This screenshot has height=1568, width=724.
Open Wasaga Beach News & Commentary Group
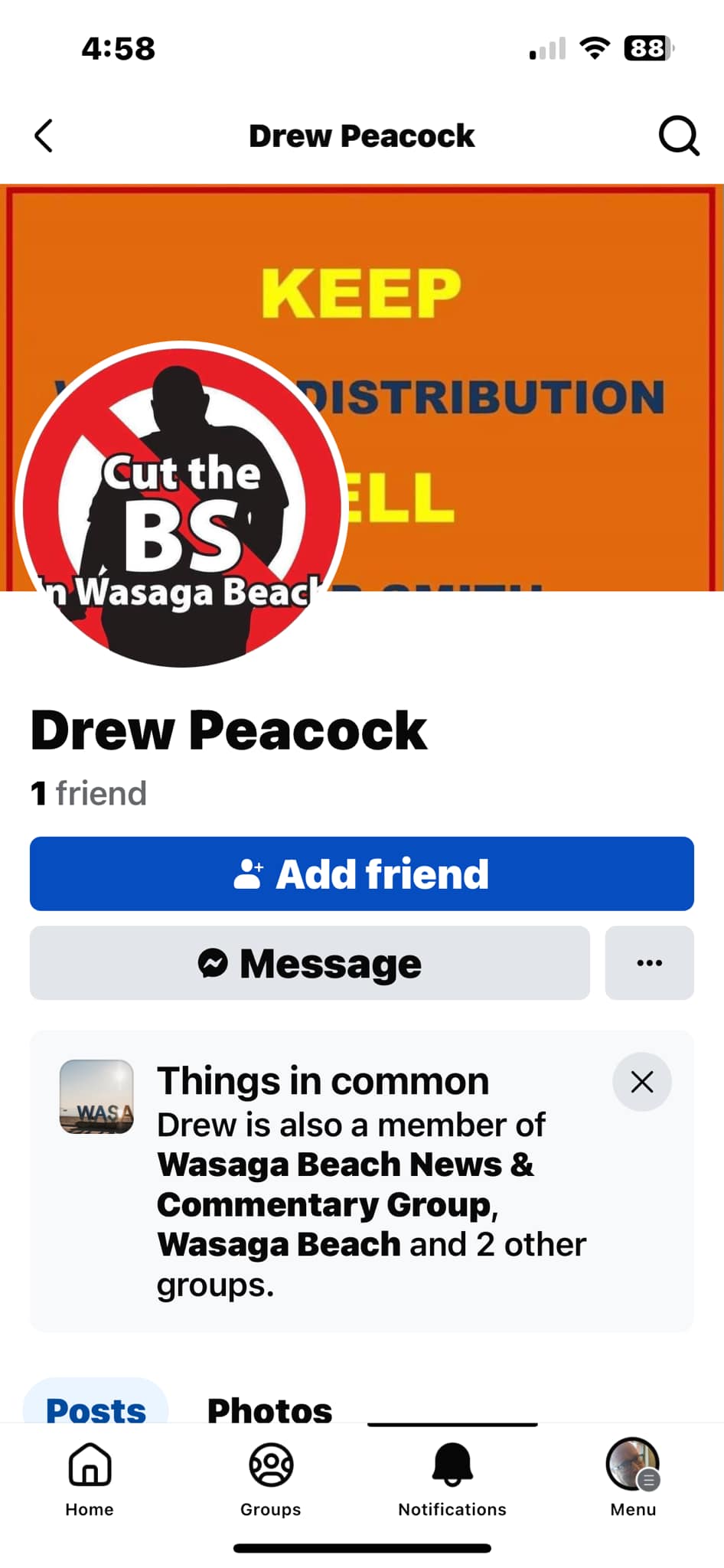point(344,1184)
